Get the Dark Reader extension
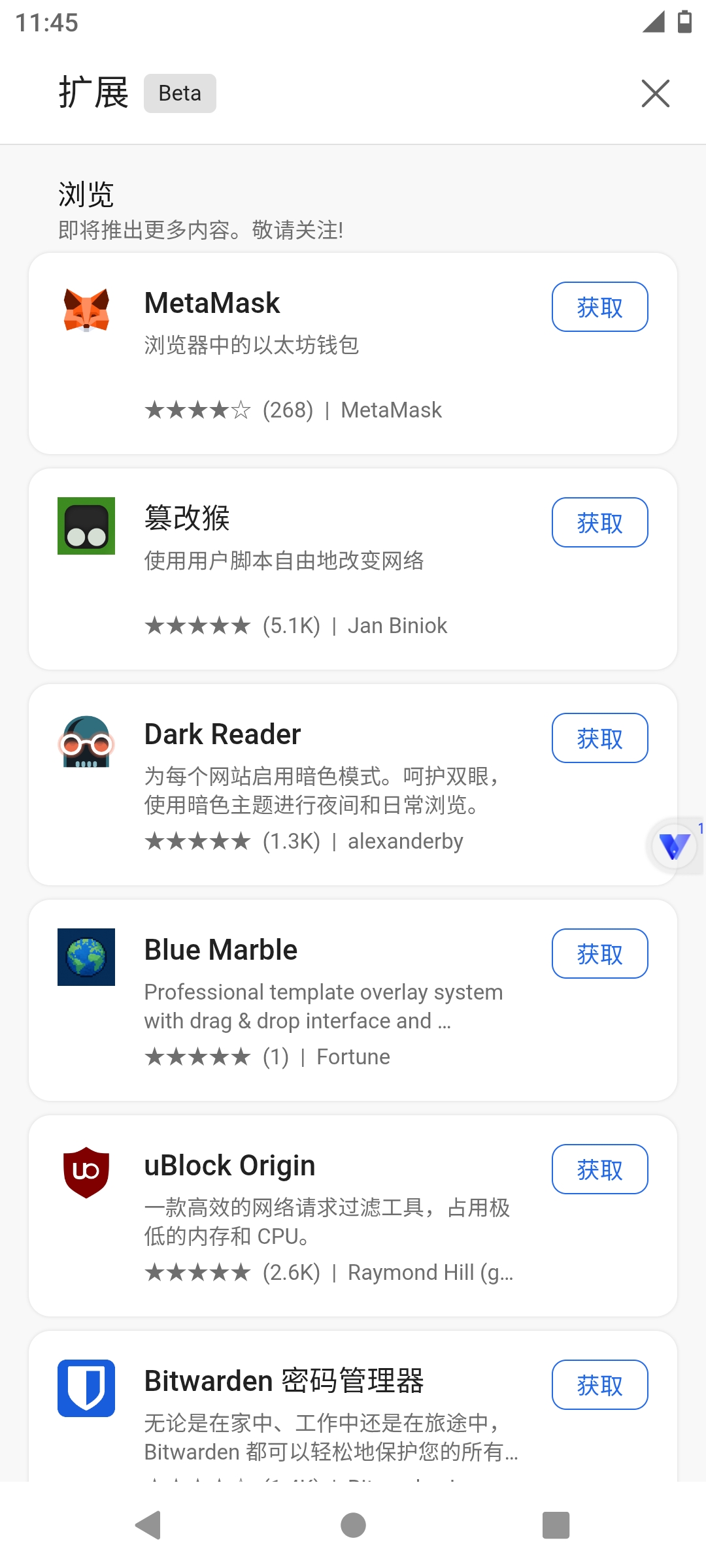 (599, 738)
